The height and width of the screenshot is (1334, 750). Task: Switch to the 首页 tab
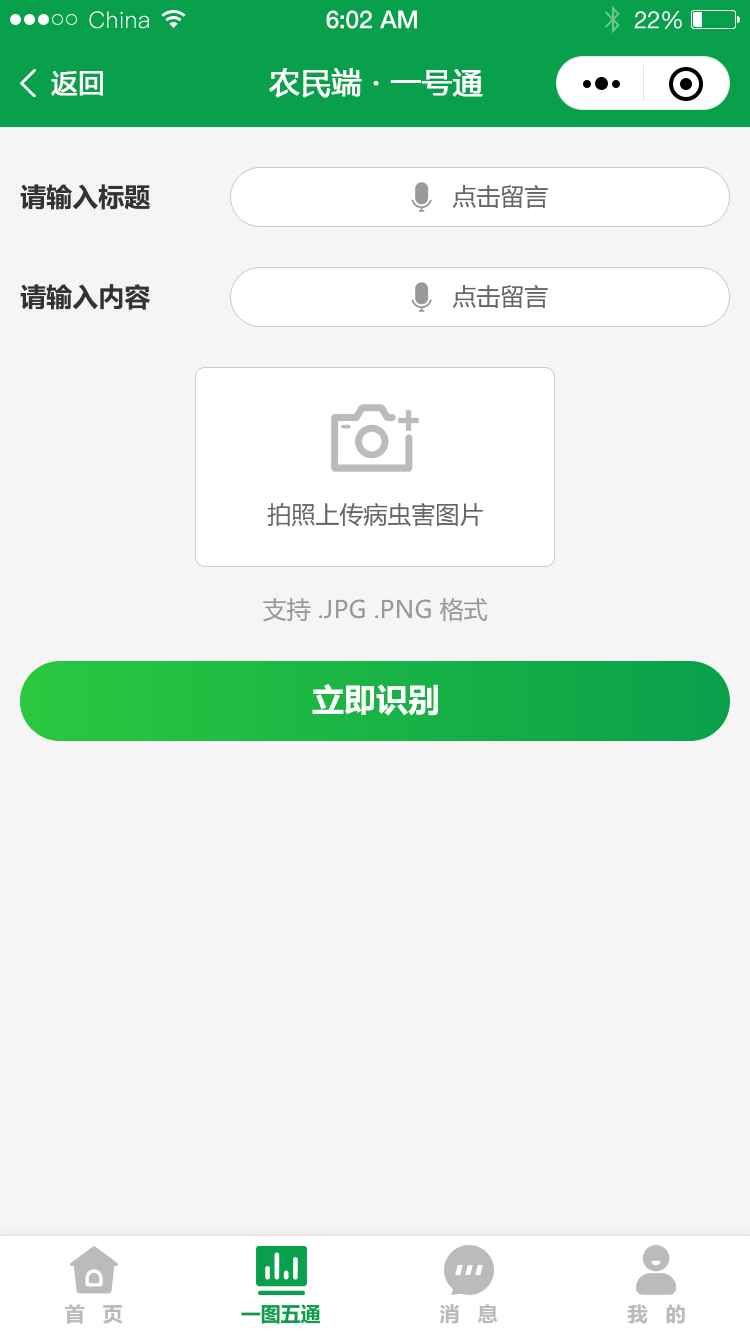click(x=94, y=1286)
